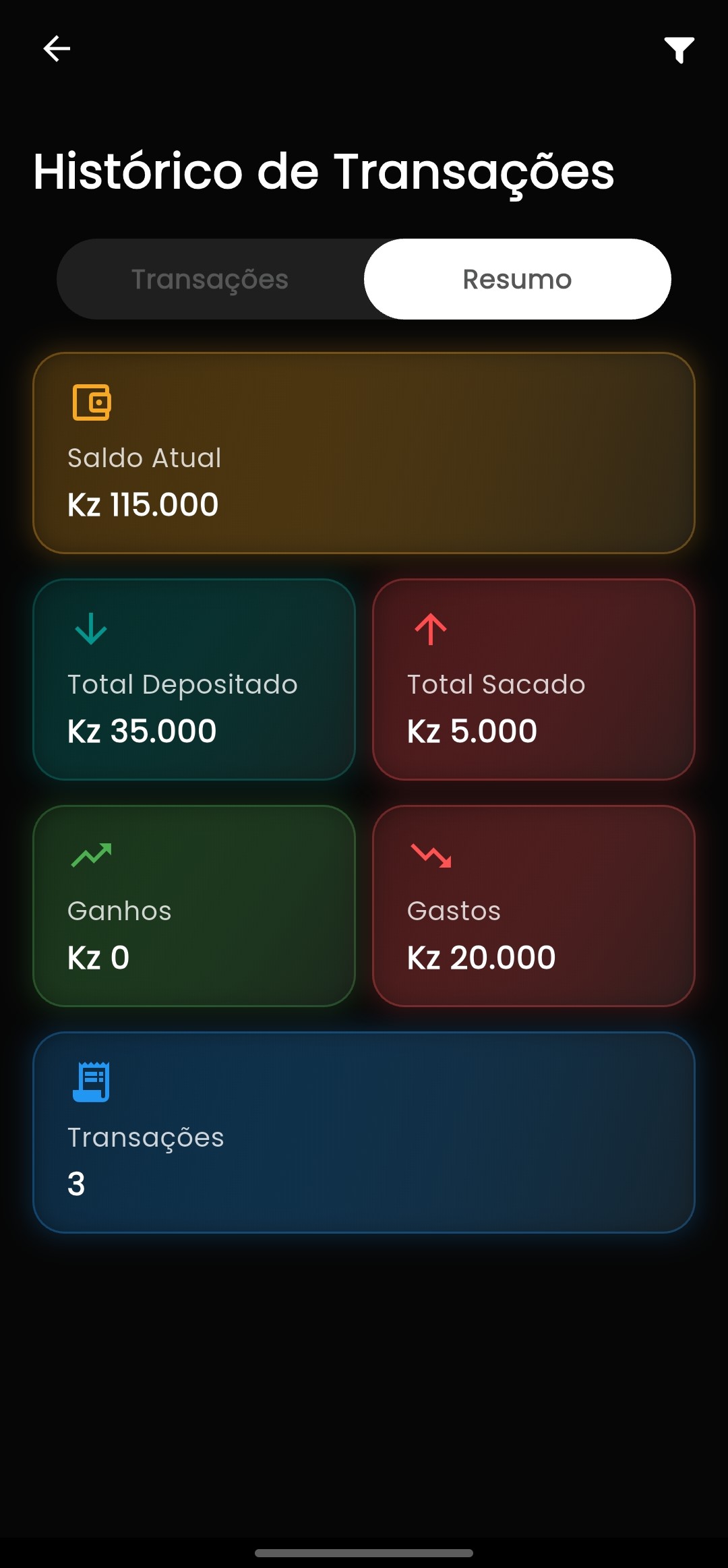Tap the Gastos summary card
Image resolution: width=728 pixels, height=1568 pixels.
pos(533,905)
